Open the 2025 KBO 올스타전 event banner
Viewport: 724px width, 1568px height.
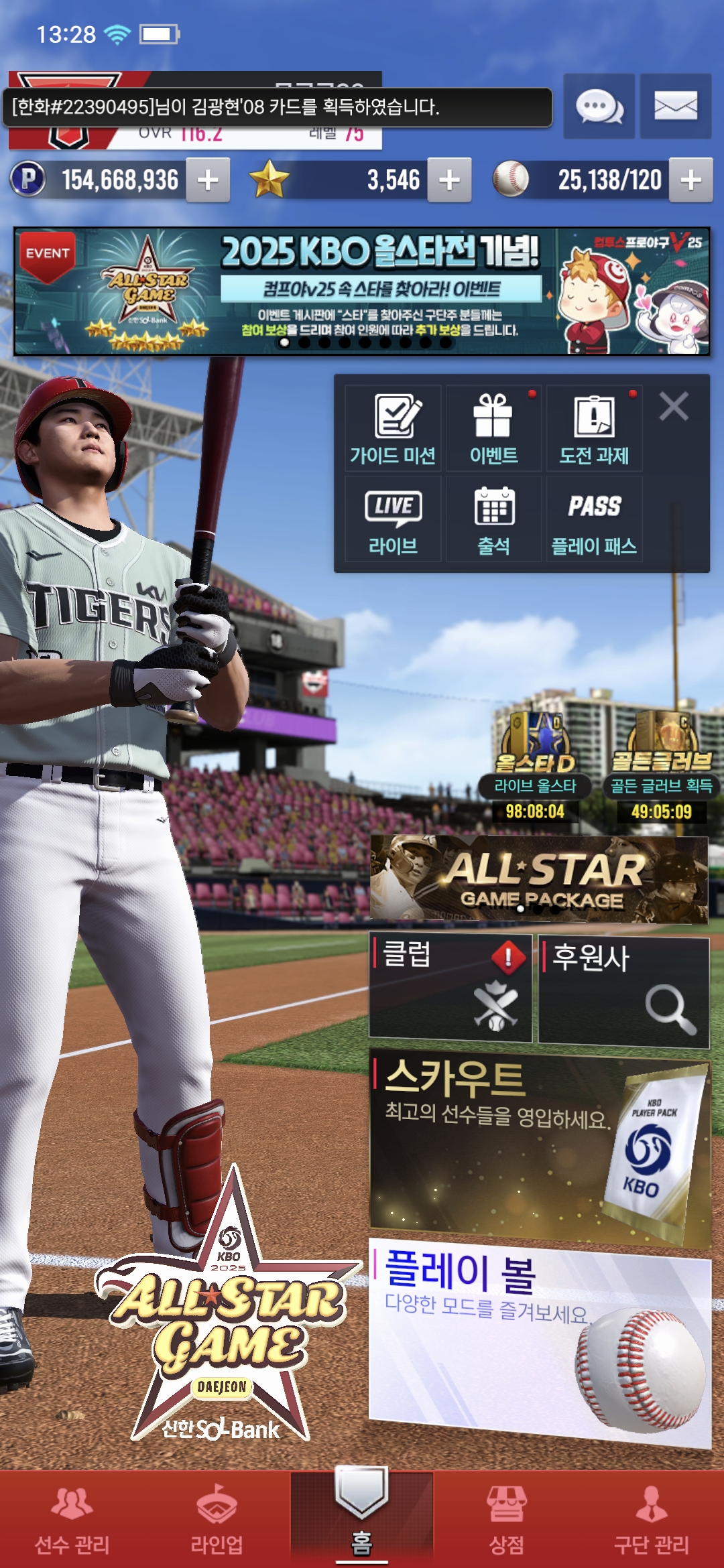(x=362, y=291)
